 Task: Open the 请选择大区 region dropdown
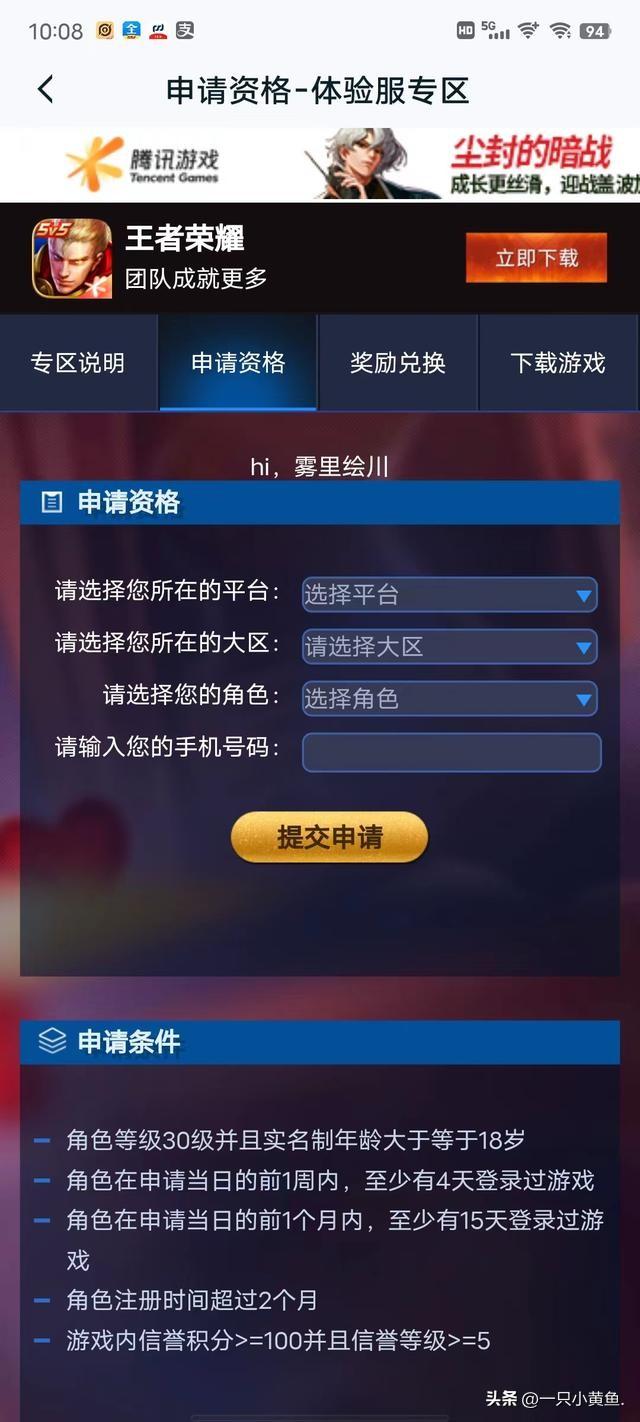point(449,647)
